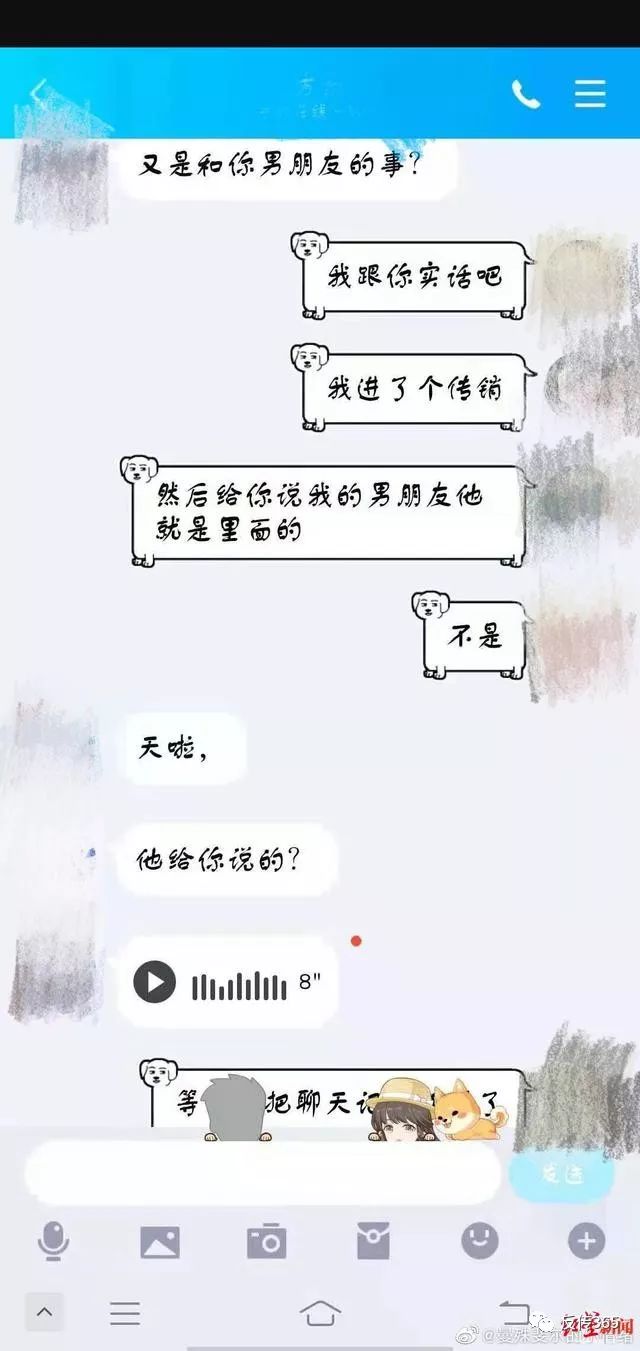Image resolution: width=640 pixels, height=1351 pixels.
Task: Tap the system back button
Action: (x=514, y=1312)
